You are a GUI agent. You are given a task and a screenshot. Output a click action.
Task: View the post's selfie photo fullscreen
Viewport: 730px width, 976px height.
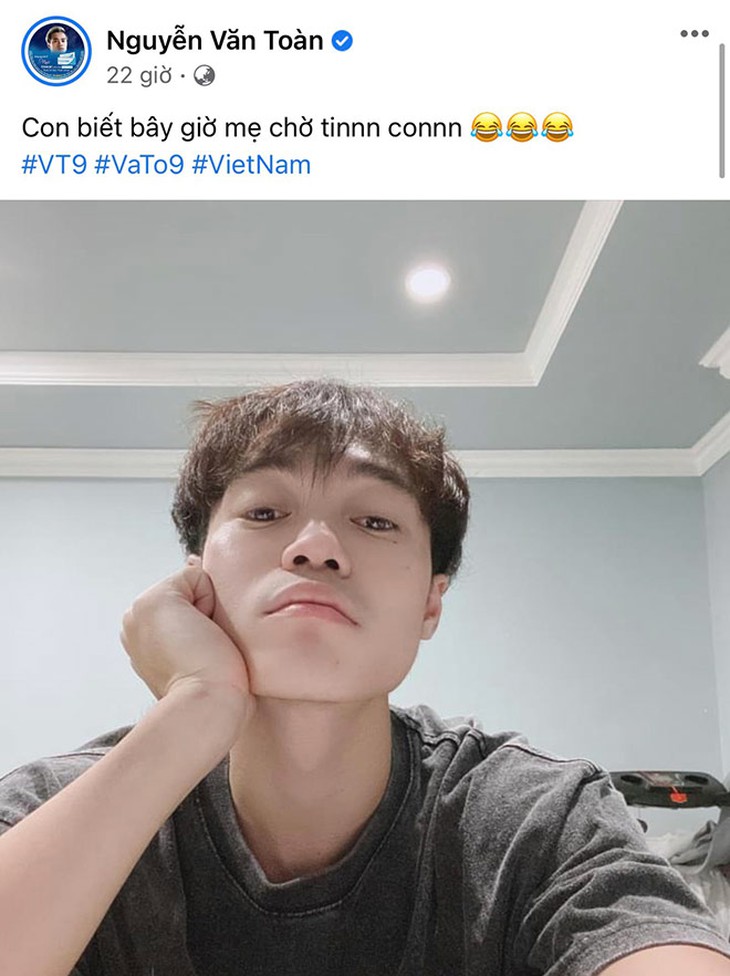click(x=365, y=588)
